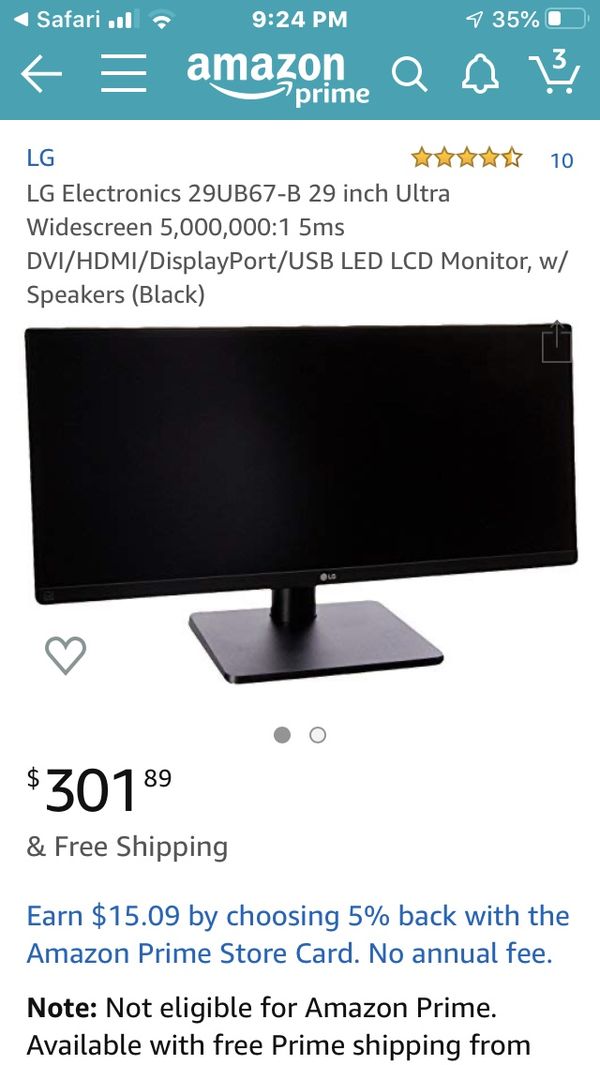Viewport: 600px width, 1065px height.
Task: Go back with the arrow icon
Action: 41,73
